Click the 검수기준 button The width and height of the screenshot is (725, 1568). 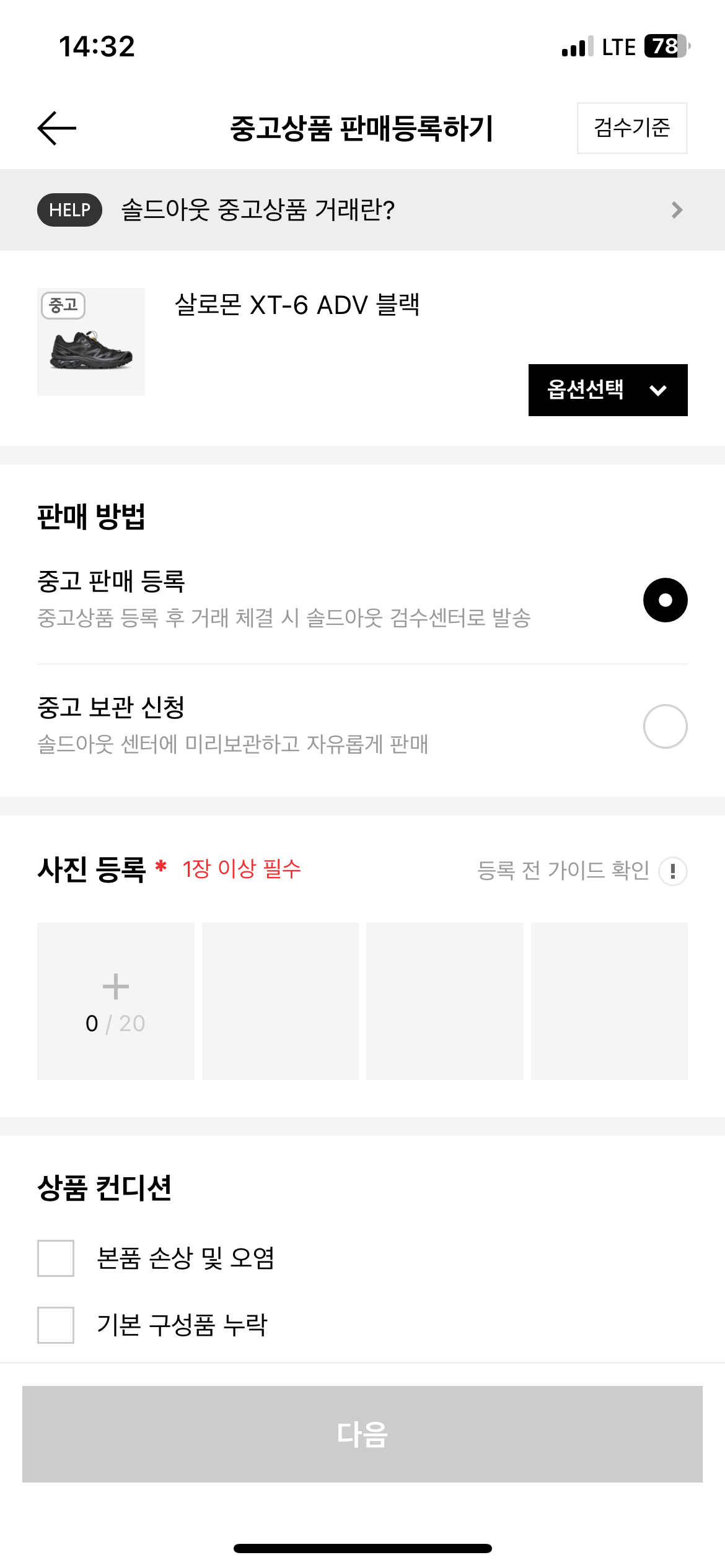pyautogui.click(x=631, y=128)
